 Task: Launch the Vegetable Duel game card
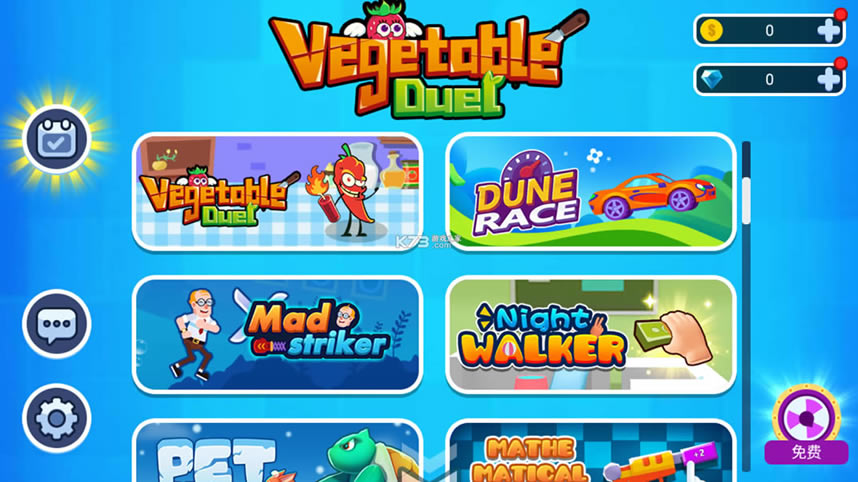(277, 191)
